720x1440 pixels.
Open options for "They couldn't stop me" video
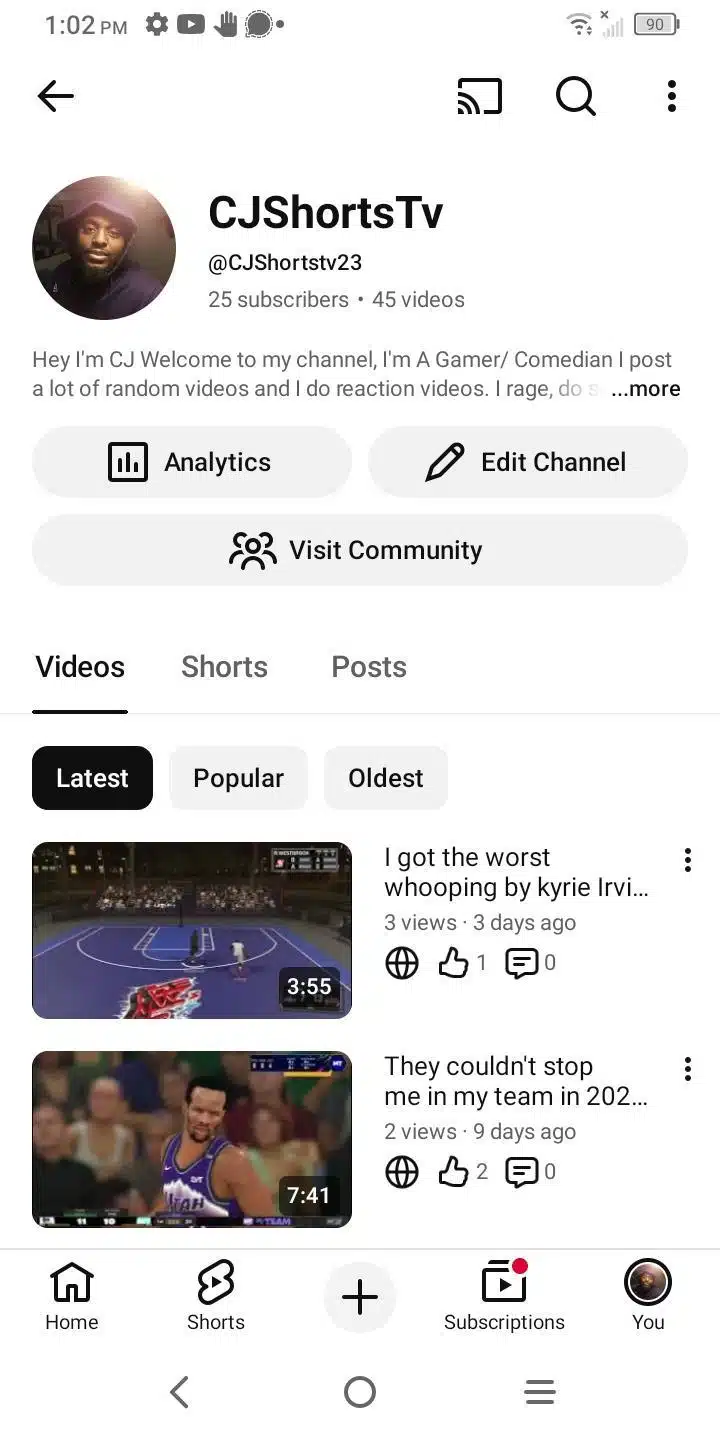click(688, 1069)
